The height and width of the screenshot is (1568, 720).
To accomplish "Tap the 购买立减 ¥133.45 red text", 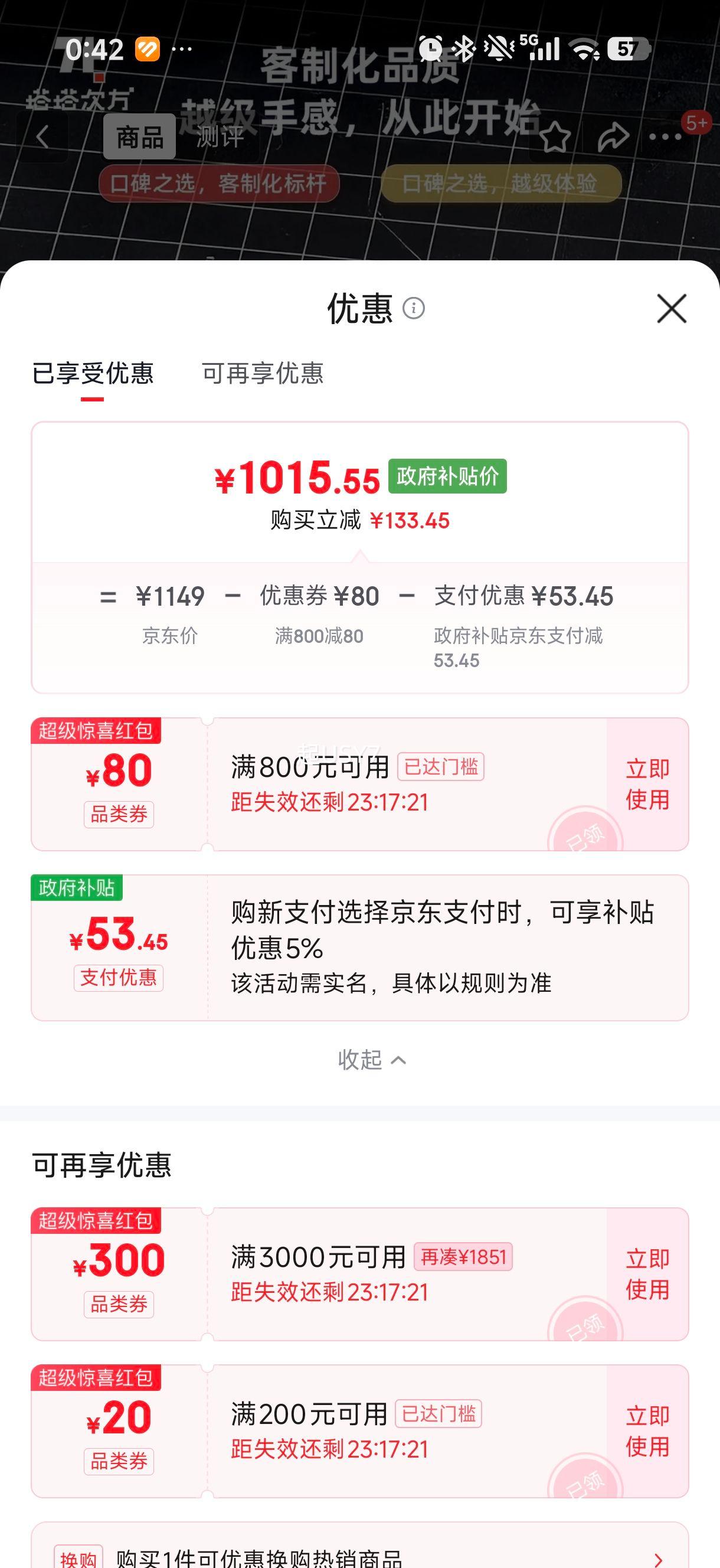I will coord(359,519).
